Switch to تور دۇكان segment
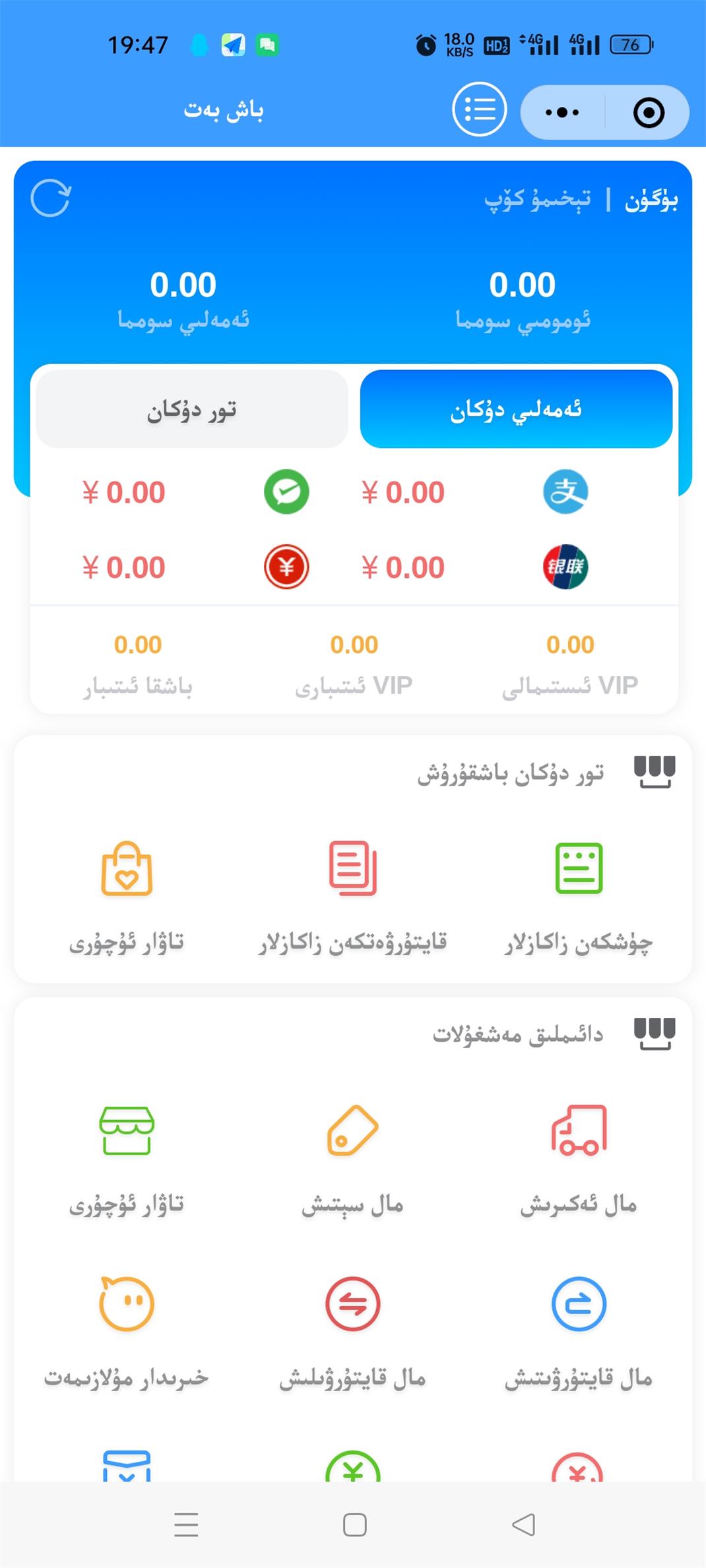Image resolution: width=706 pixels, height=1568 pixels. pos(192,409)
